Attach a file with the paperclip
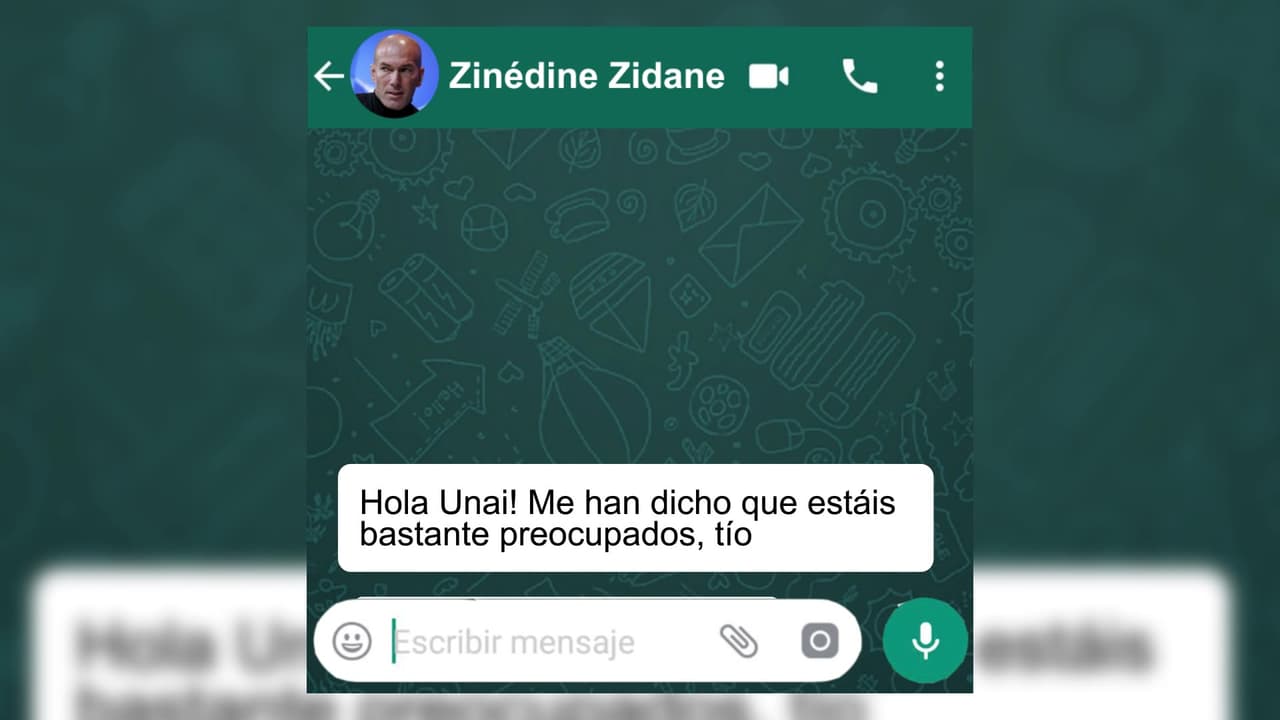 coord(739,641)
